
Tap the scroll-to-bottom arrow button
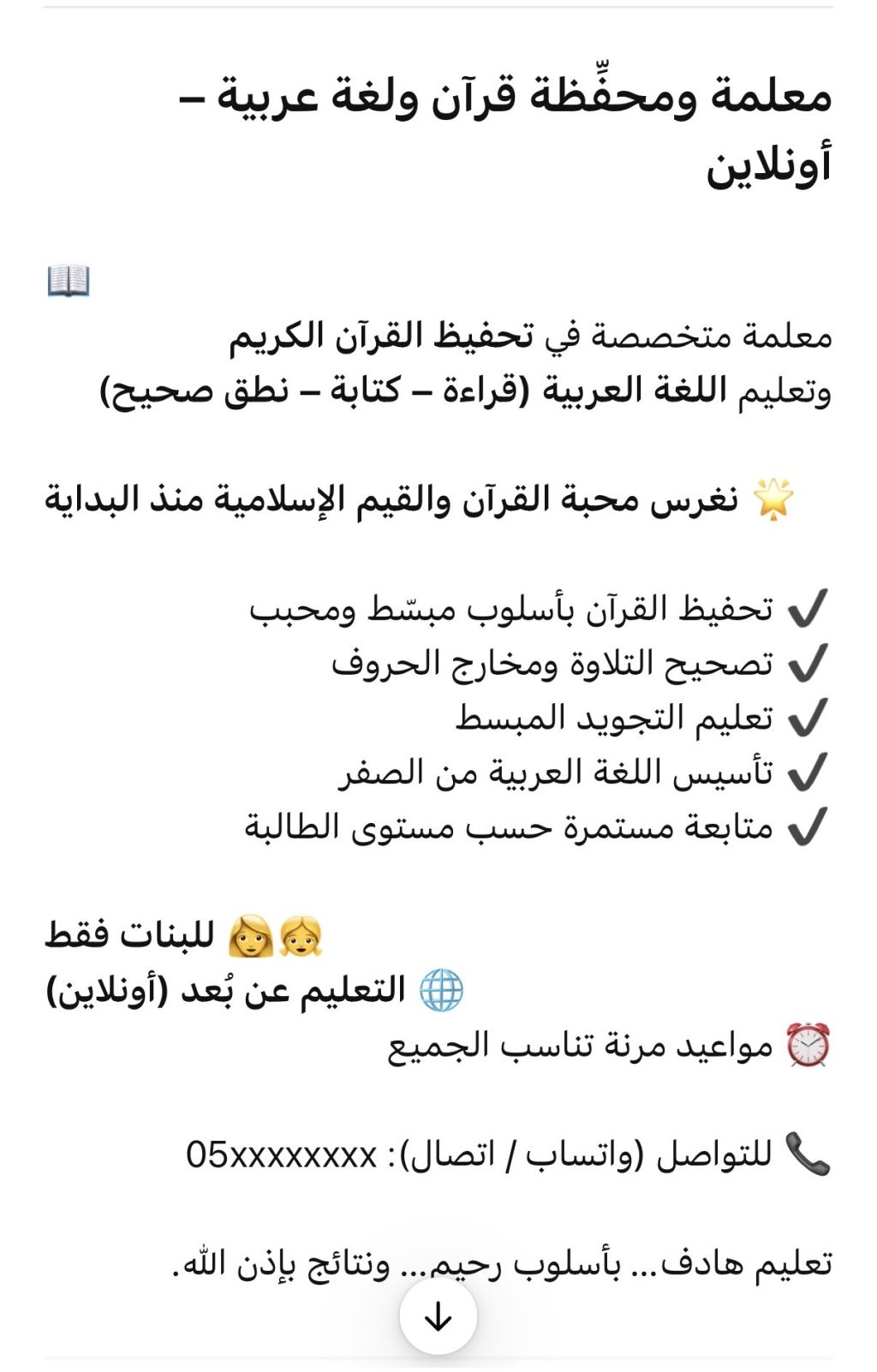click(438, 1316)
